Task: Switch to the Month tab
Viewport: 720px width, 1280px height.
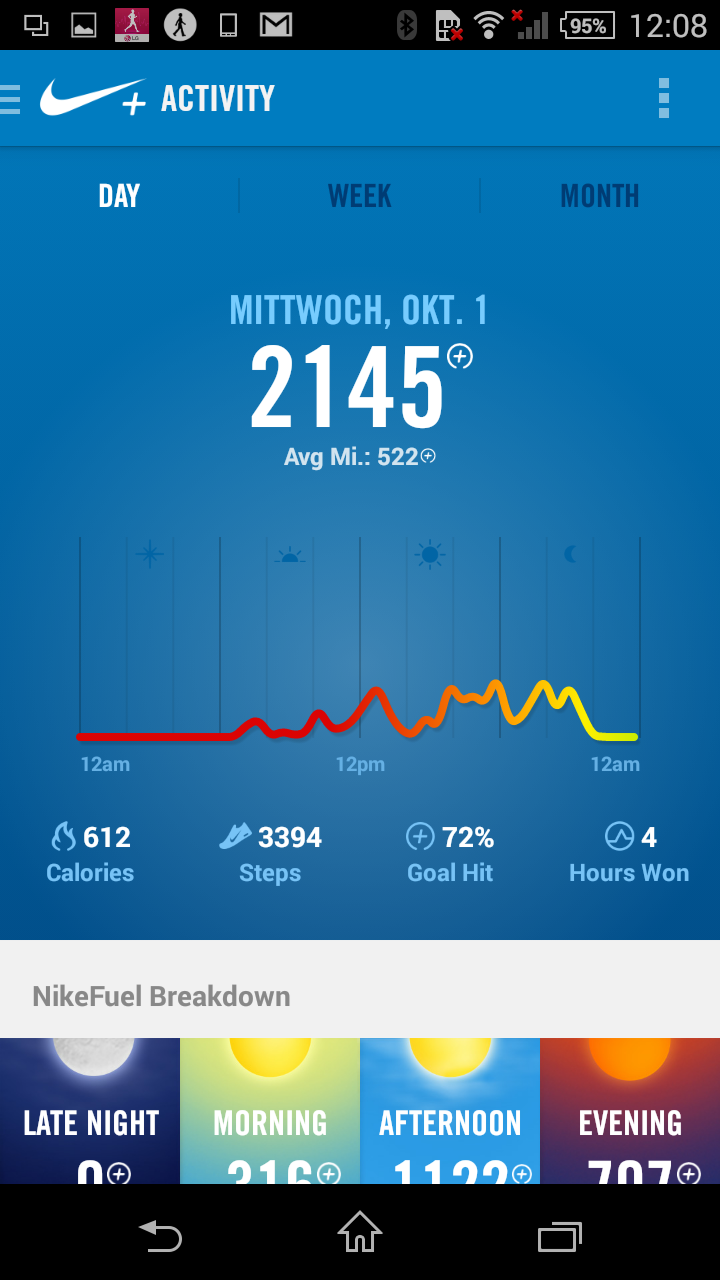Action: [x=600, y=196]
